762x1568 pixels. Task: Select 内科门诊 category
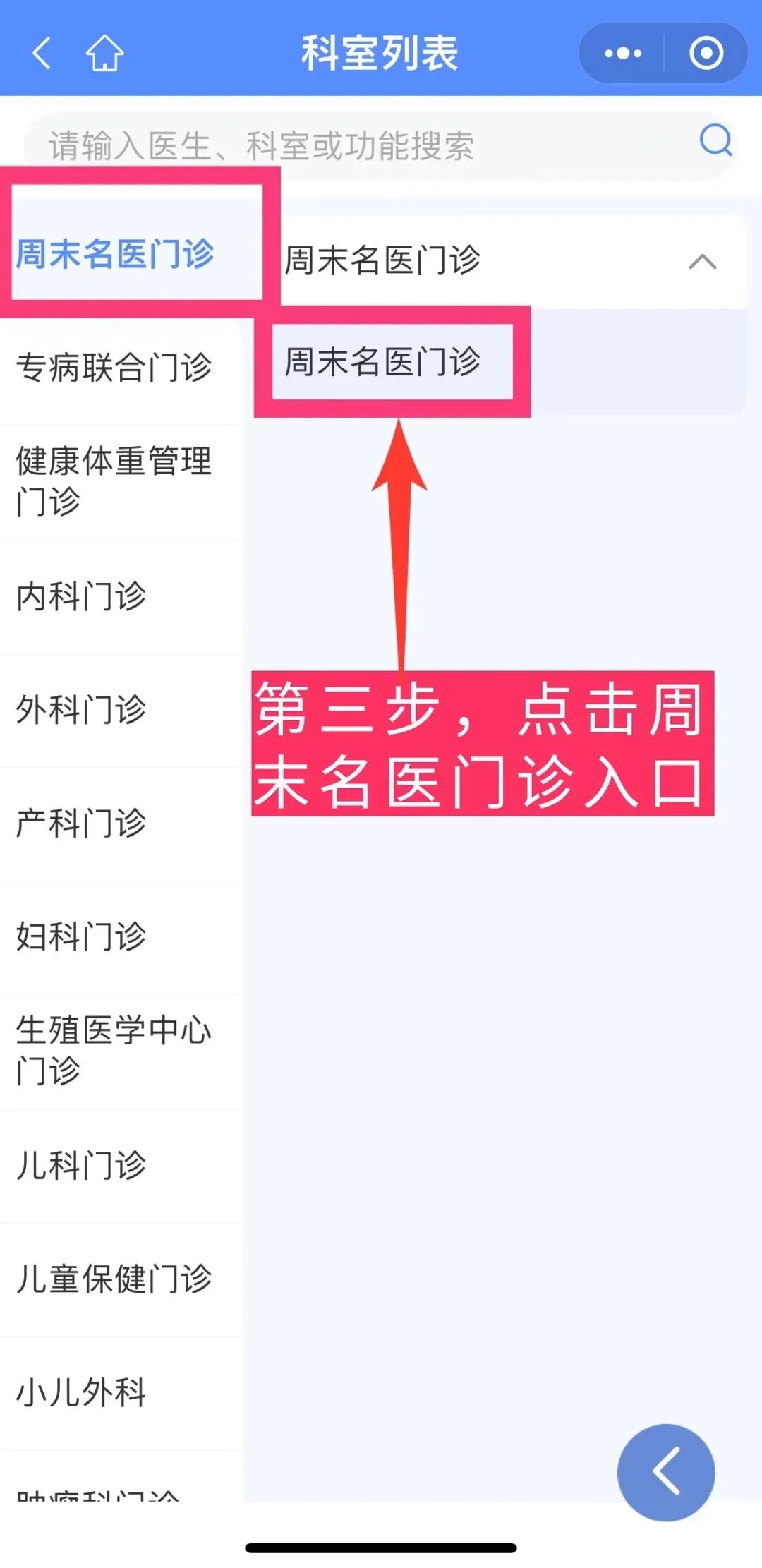[82, 597]
